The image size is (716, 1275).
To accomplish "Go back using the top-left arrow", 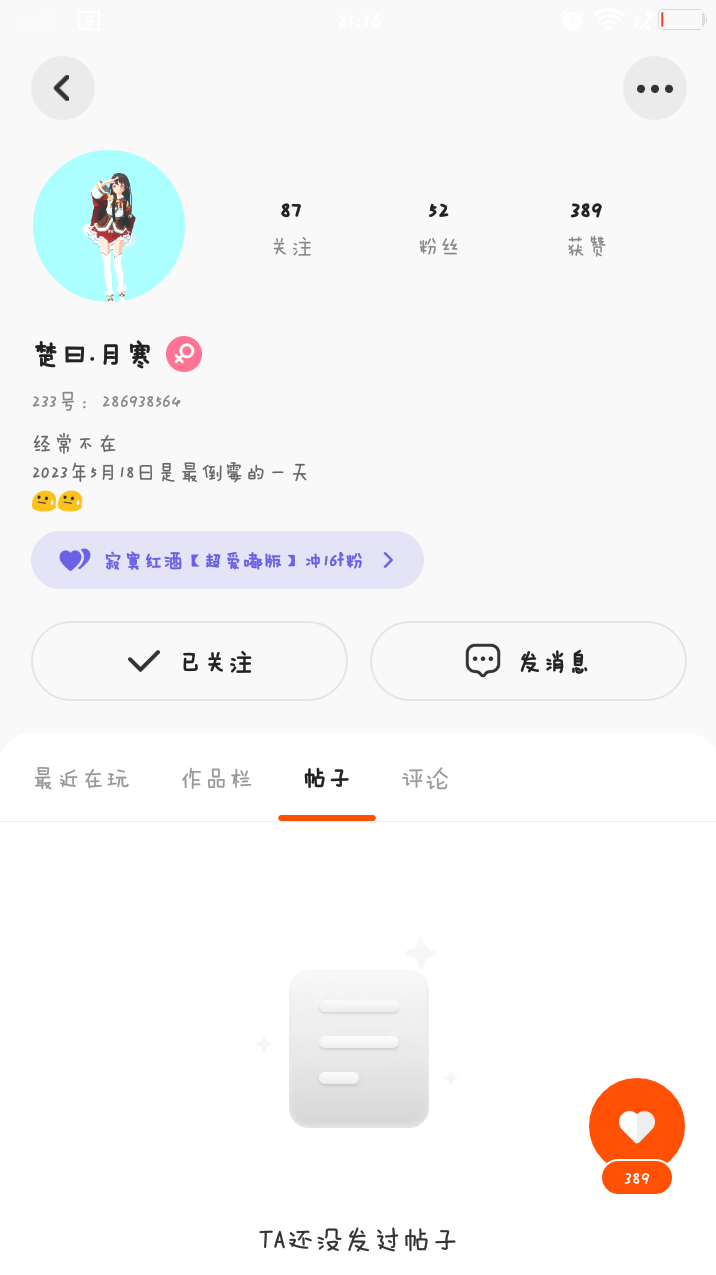I will 62,88.
